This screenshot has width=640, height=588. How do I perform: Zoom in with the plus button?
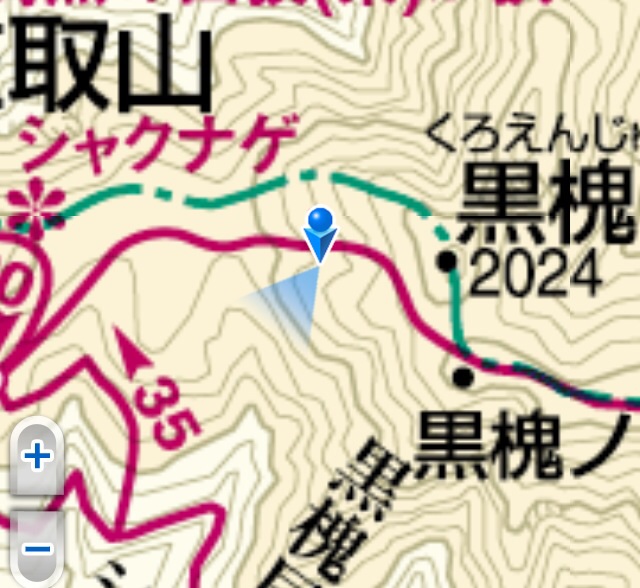point(37,458)
